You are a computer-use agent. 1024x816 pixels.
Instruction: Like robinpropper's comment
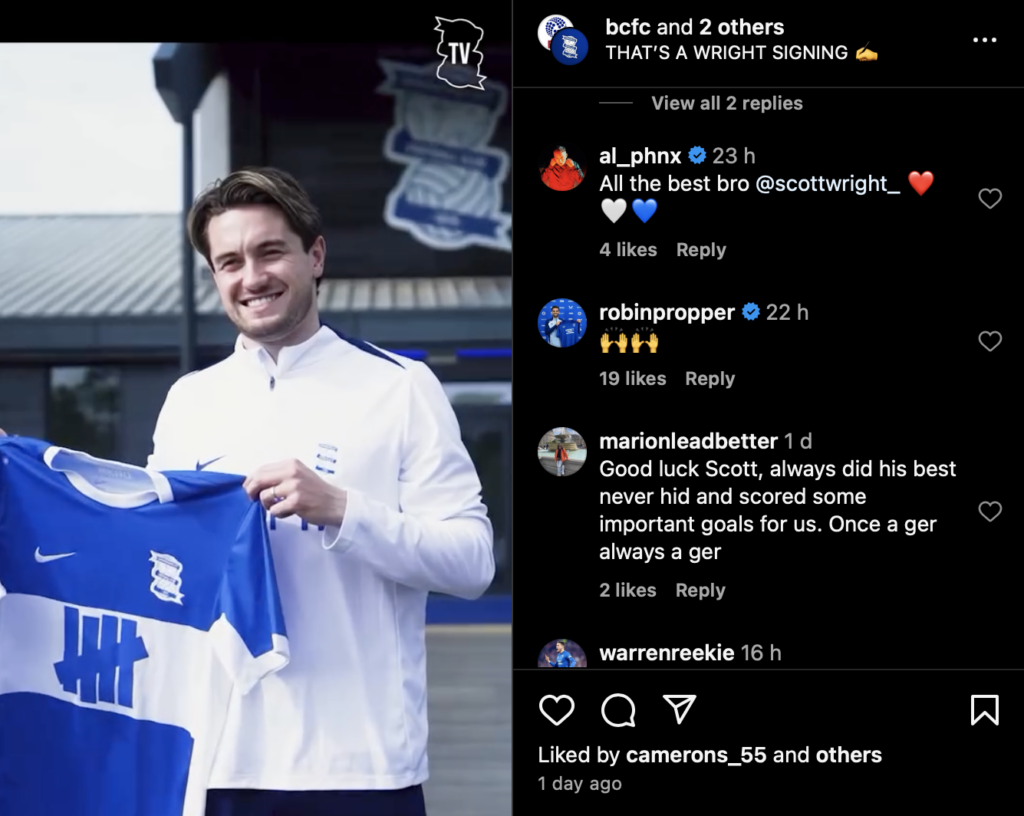point(989,342)
